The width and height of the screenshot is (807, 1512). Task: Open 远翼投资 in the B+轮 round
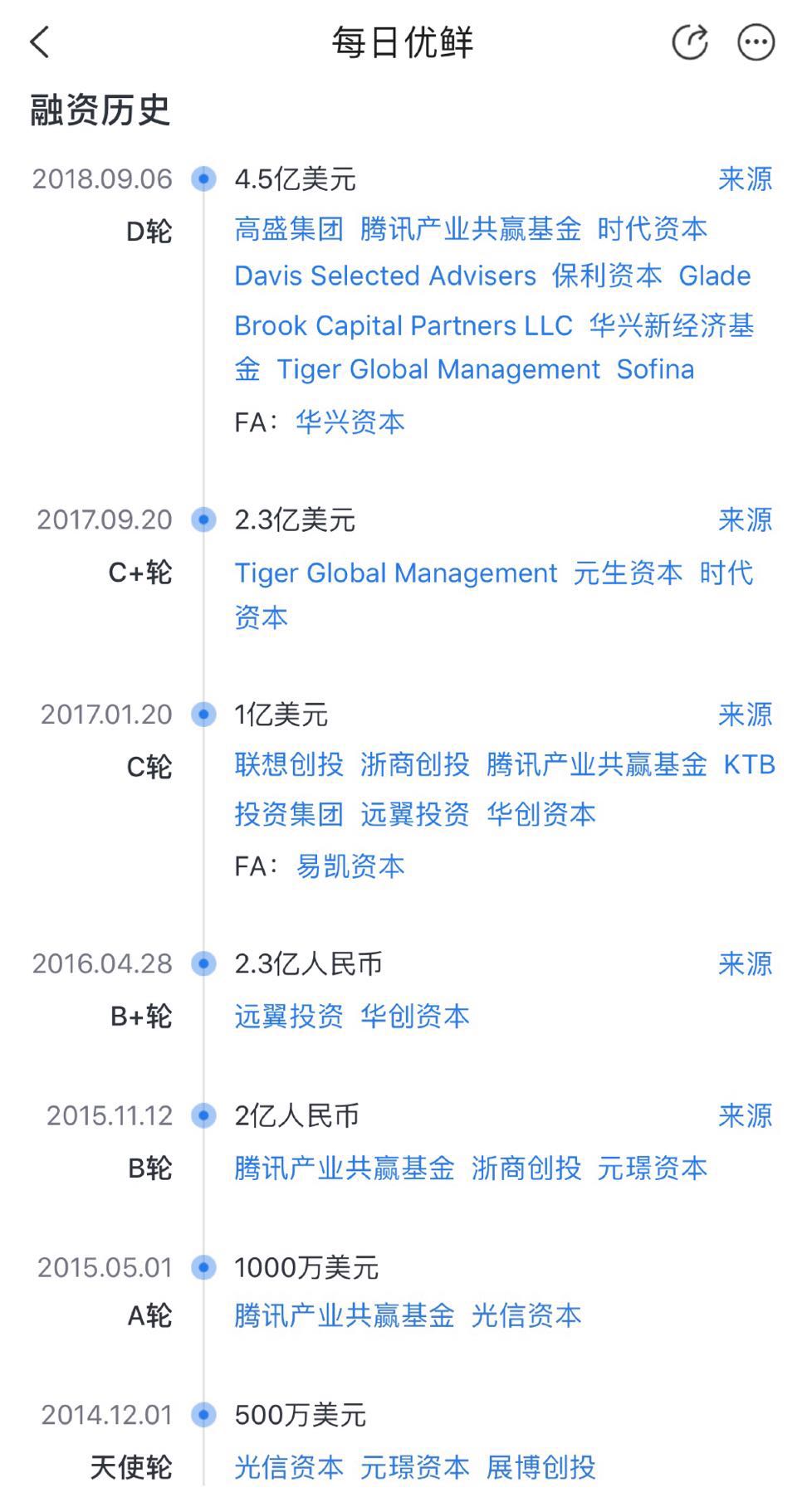pos(289,1017)
